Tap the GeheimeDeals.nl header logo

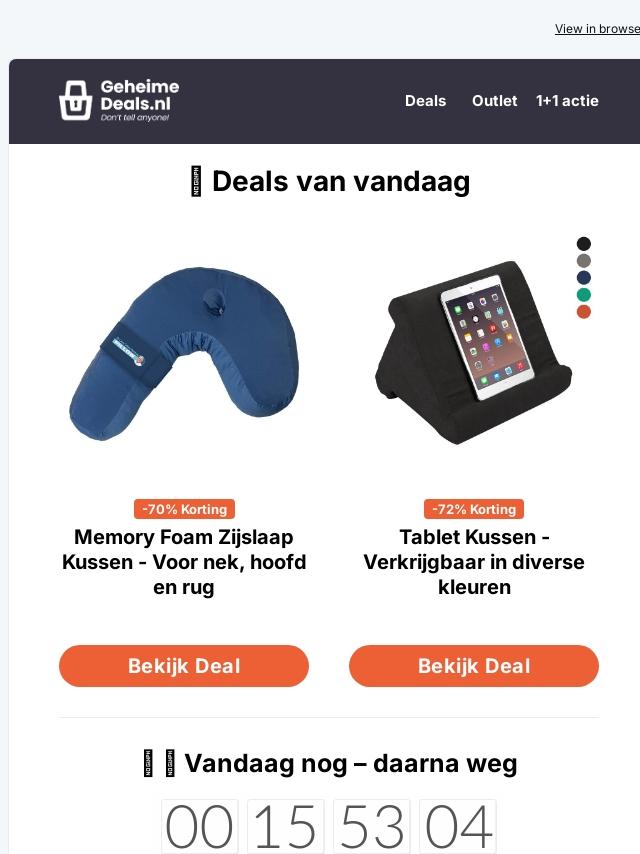[119, 101]
